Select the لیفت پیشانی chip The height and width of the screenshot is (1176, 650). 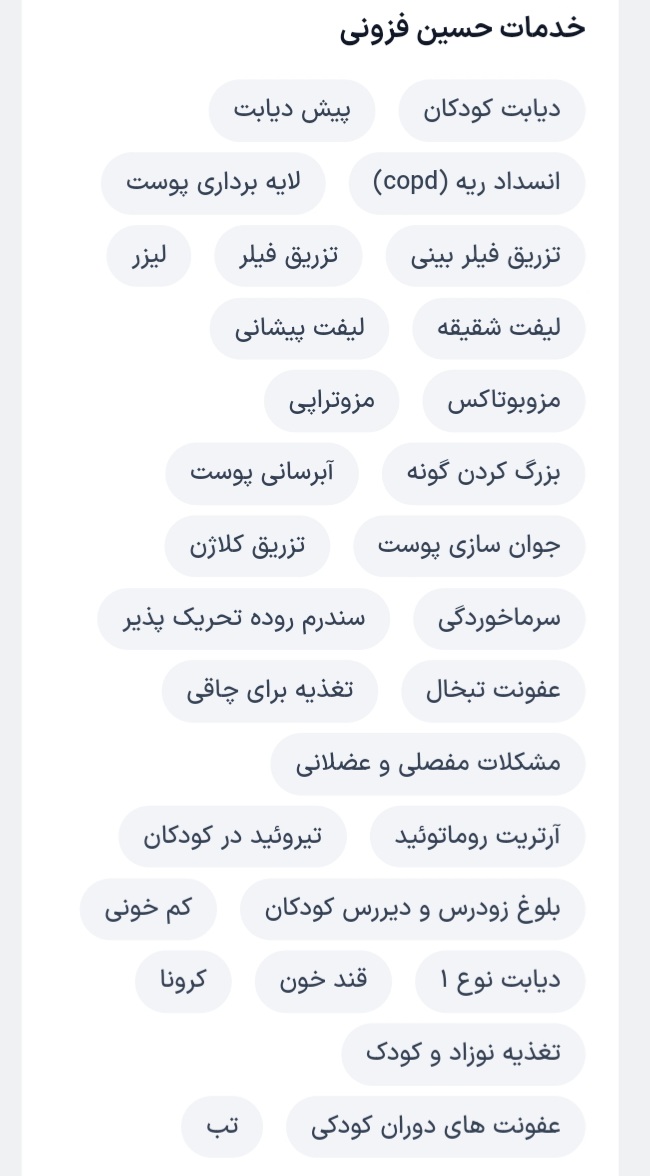coord(299,329)
